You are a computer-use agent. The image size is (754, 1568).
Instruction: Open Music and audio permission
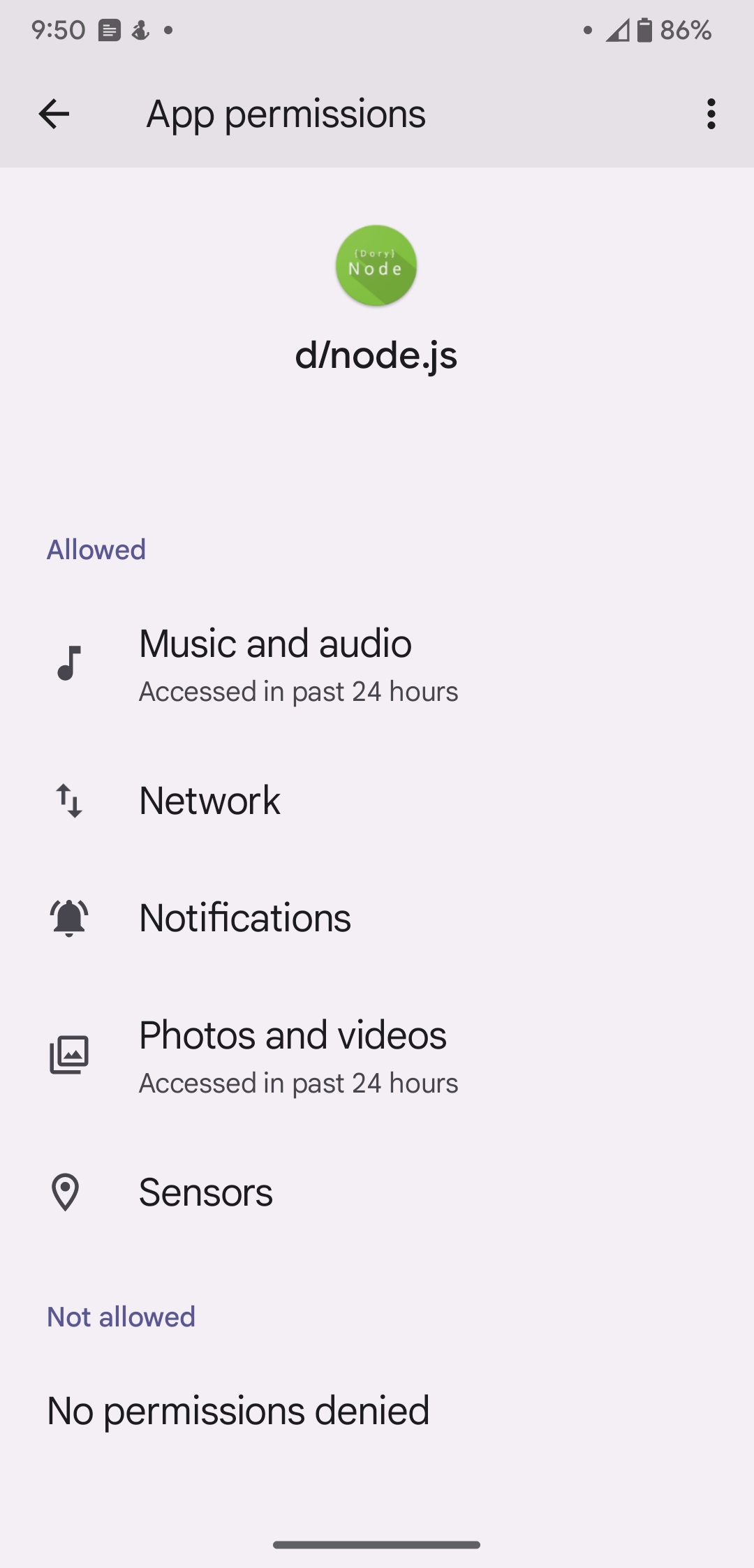pyautogui.click(x=377, y=663)
